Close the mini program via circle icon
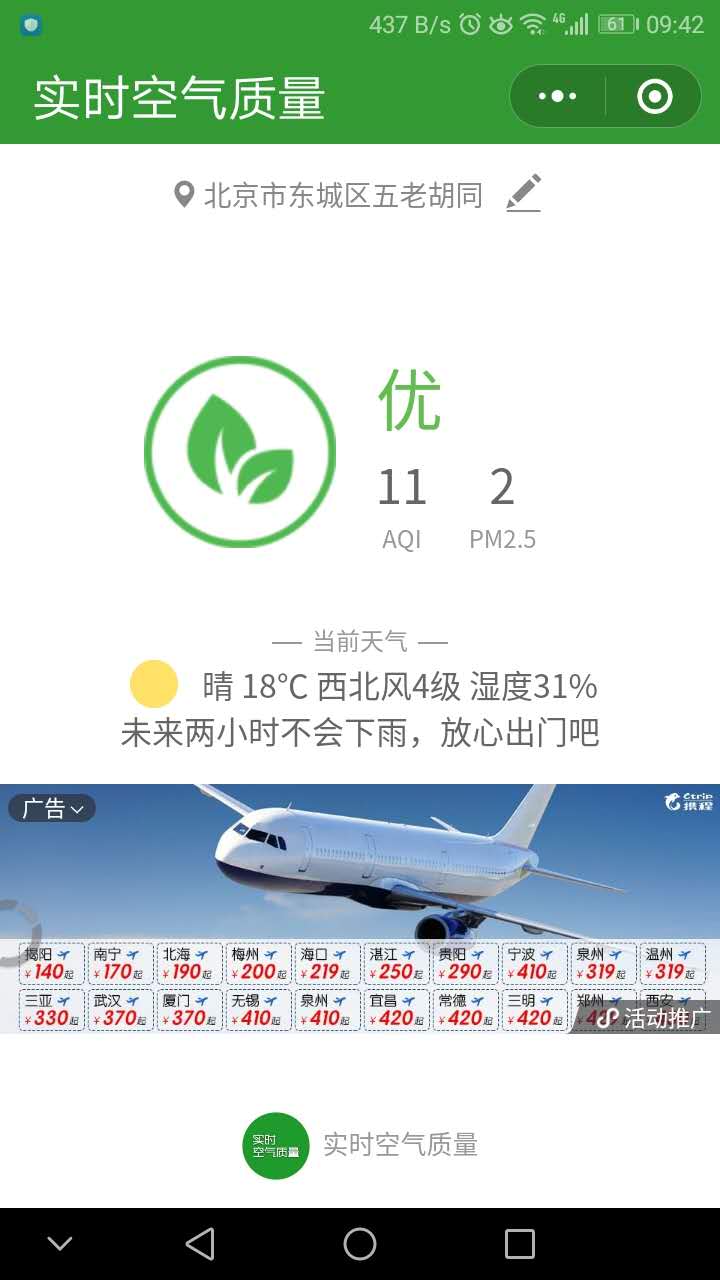Viewport: 720px width, 1280px height. click(x=654, y=97)
